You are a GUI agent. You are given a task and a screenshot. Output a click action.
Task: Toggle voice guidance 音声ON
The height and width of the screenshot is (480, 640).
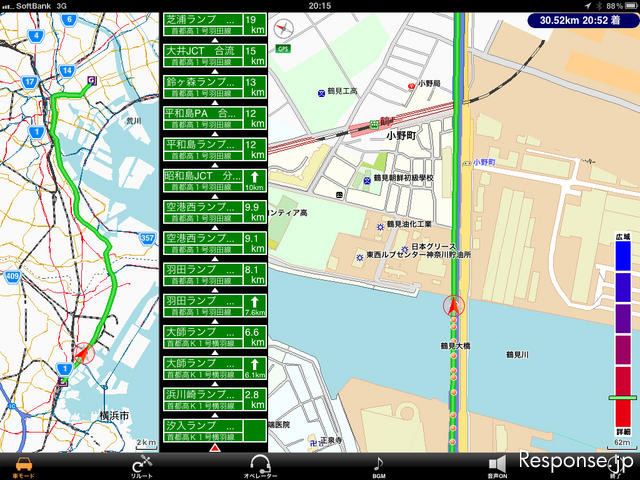(498, 465)
